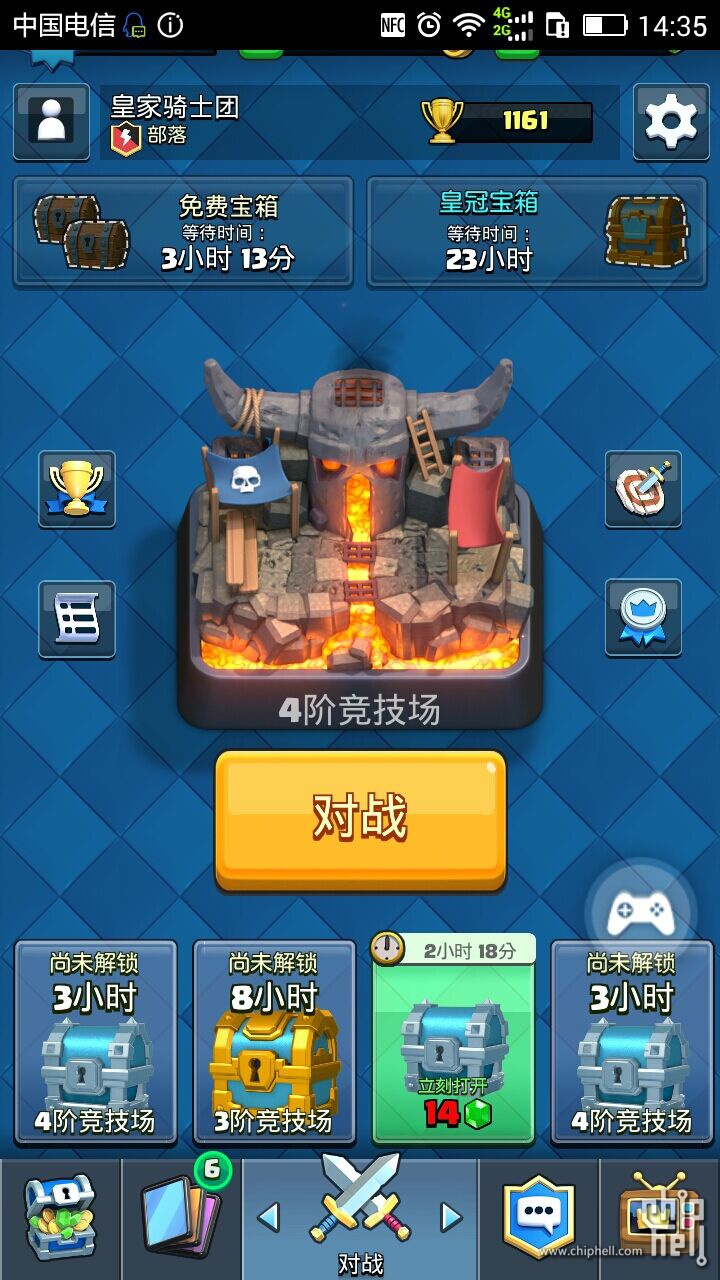This screenshot has width=720, height=1280.
Task: Open the scroll battle log icon
Action: pyautogui.click(x=77, y=619)
